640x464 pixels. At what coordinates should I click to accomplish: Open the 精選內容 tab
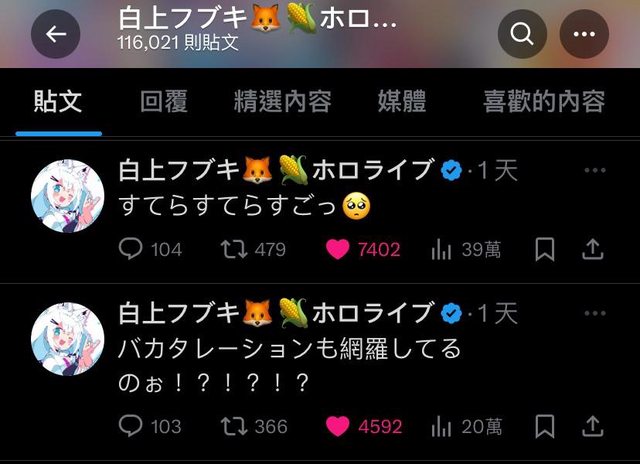click(x=282, y=102)
